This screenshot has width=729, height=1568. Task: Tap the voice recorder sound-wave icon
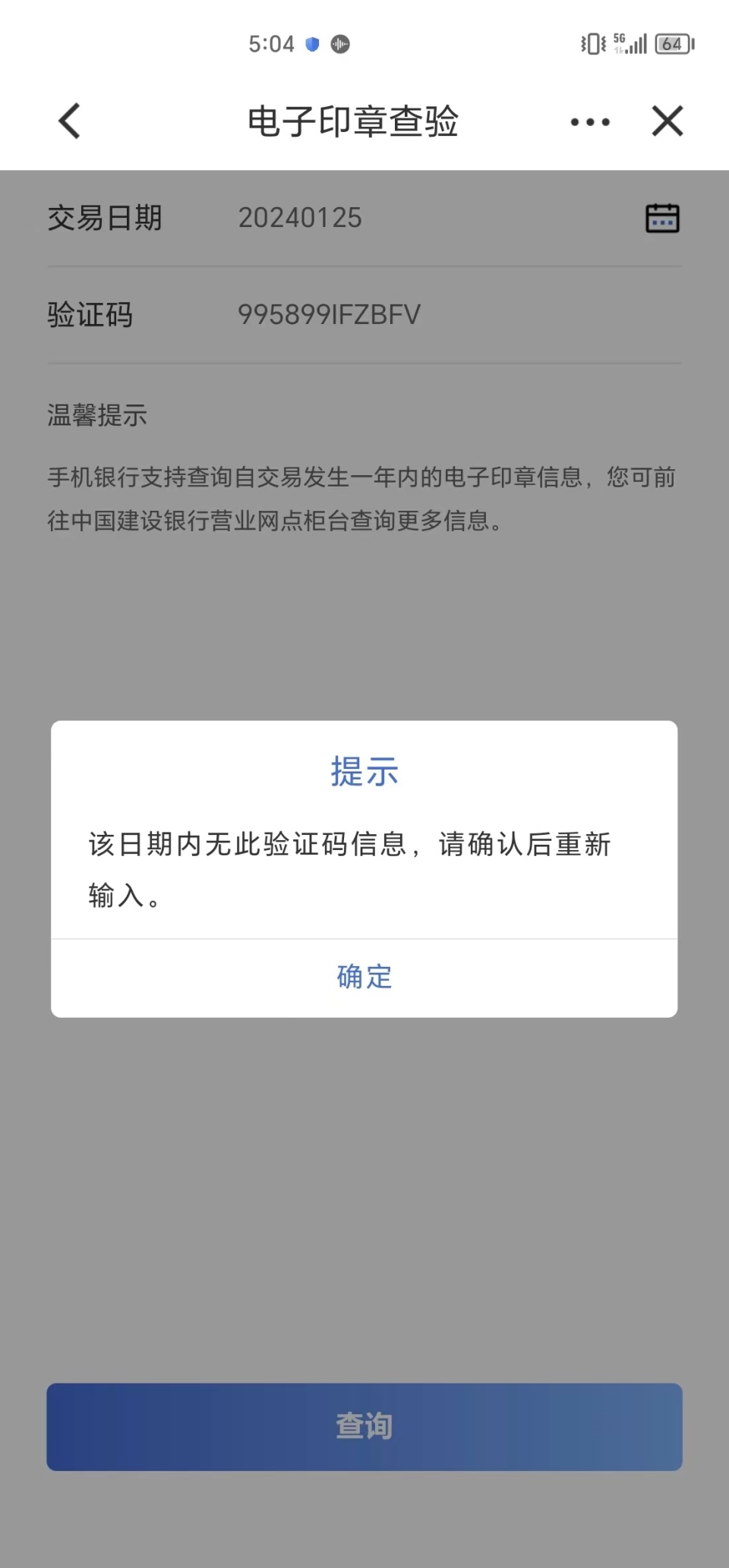point(339,45)
